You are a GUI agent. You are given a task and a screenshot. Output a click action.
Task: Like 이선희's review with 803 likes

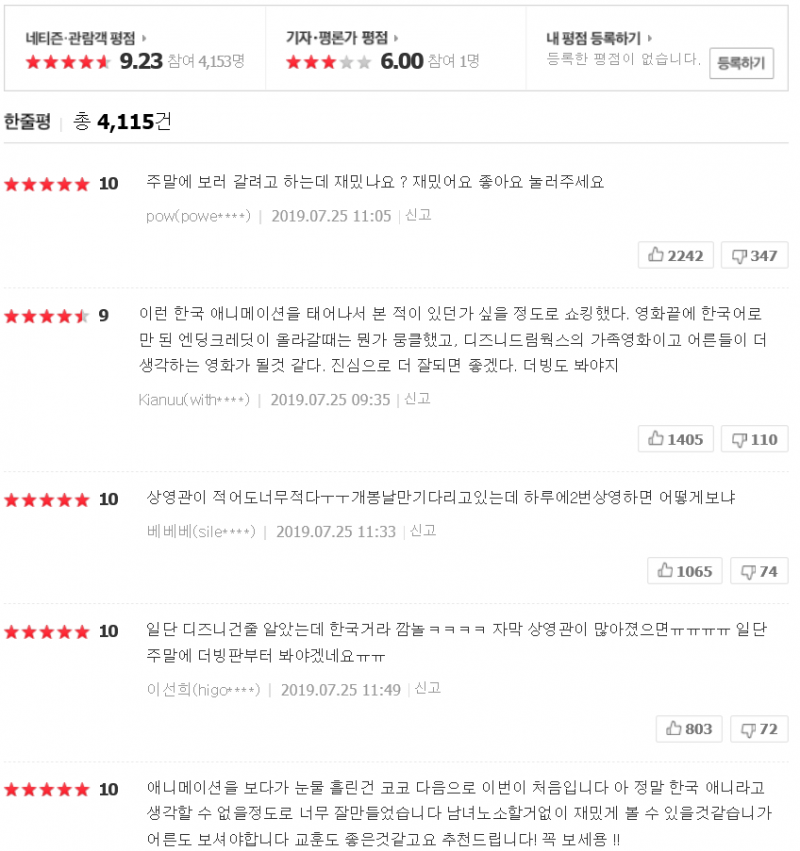[x=688, y=729]
